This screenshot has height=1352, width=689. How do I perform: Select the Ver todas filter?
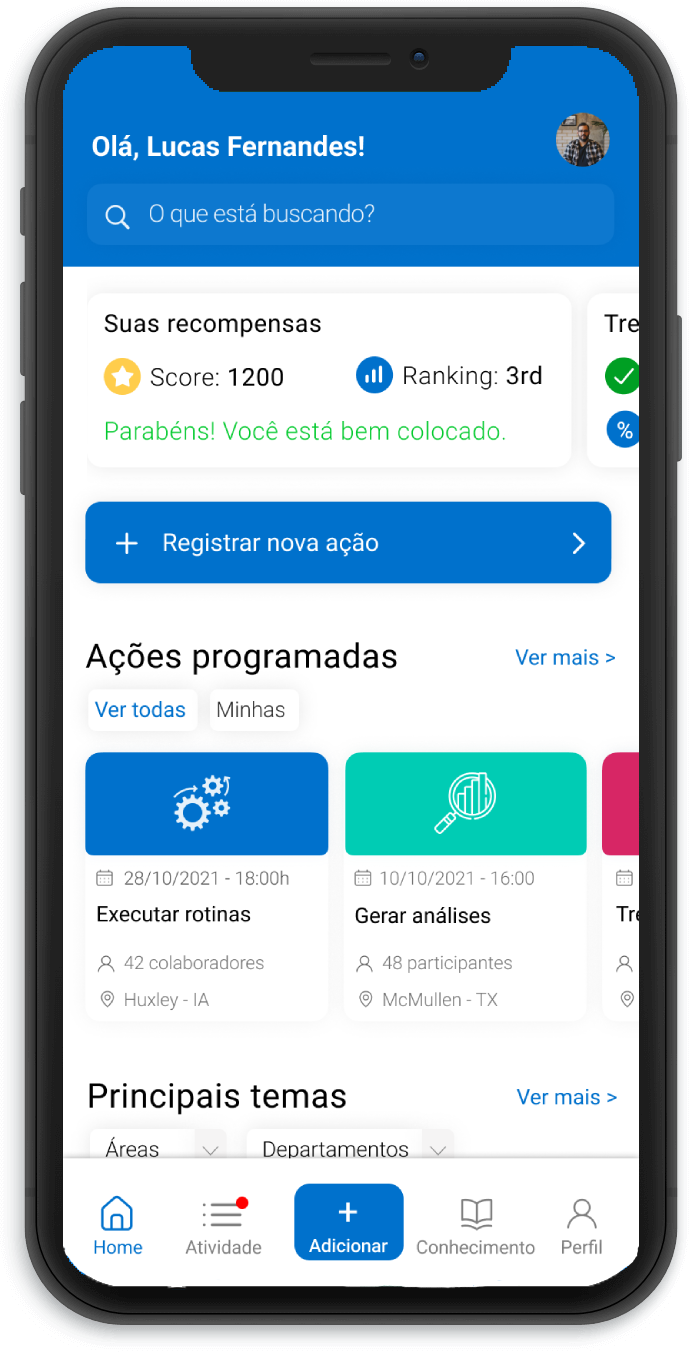point(141,710)
